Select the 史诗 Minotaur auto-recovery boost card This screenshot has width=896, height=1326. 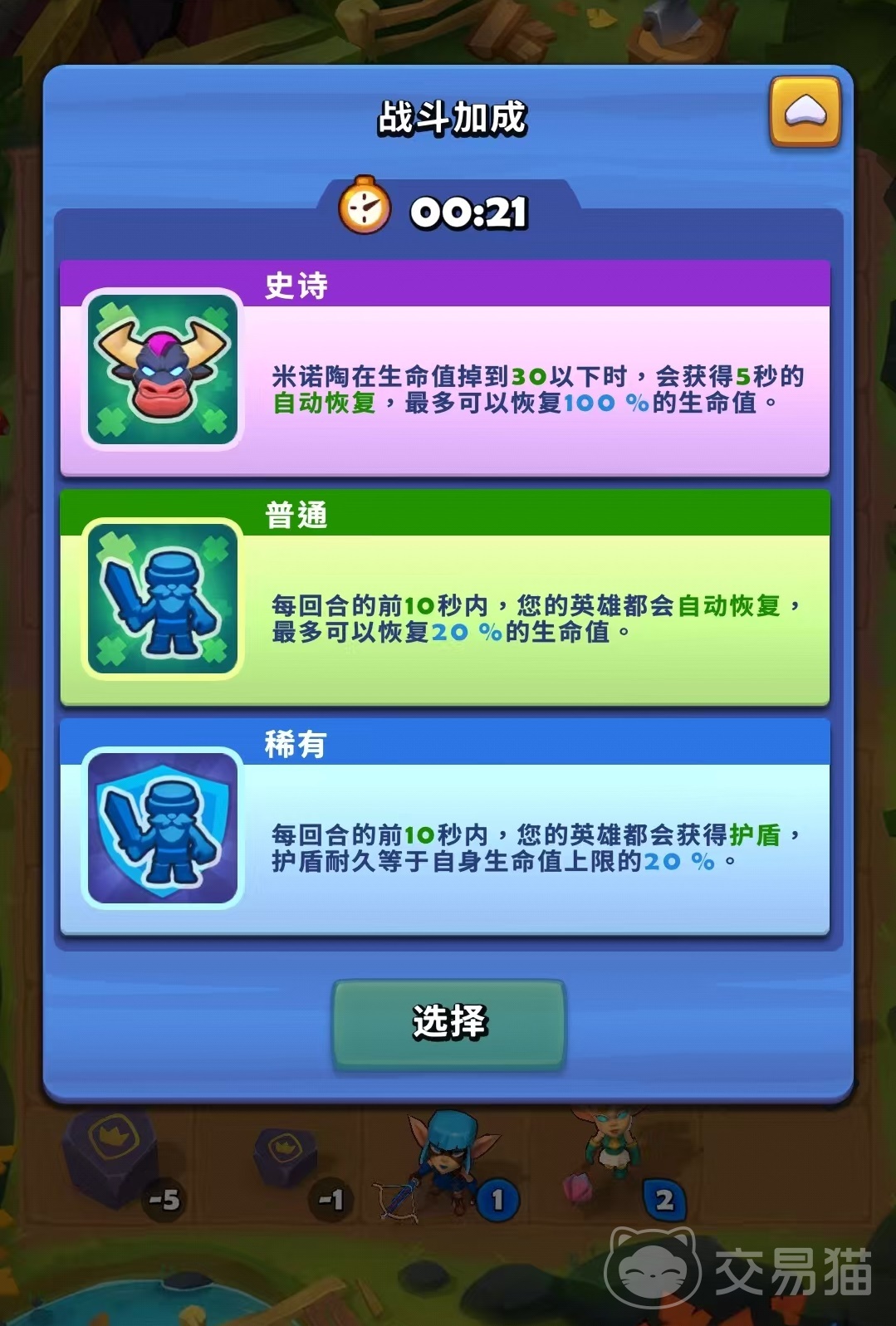(x=445, y=369)
